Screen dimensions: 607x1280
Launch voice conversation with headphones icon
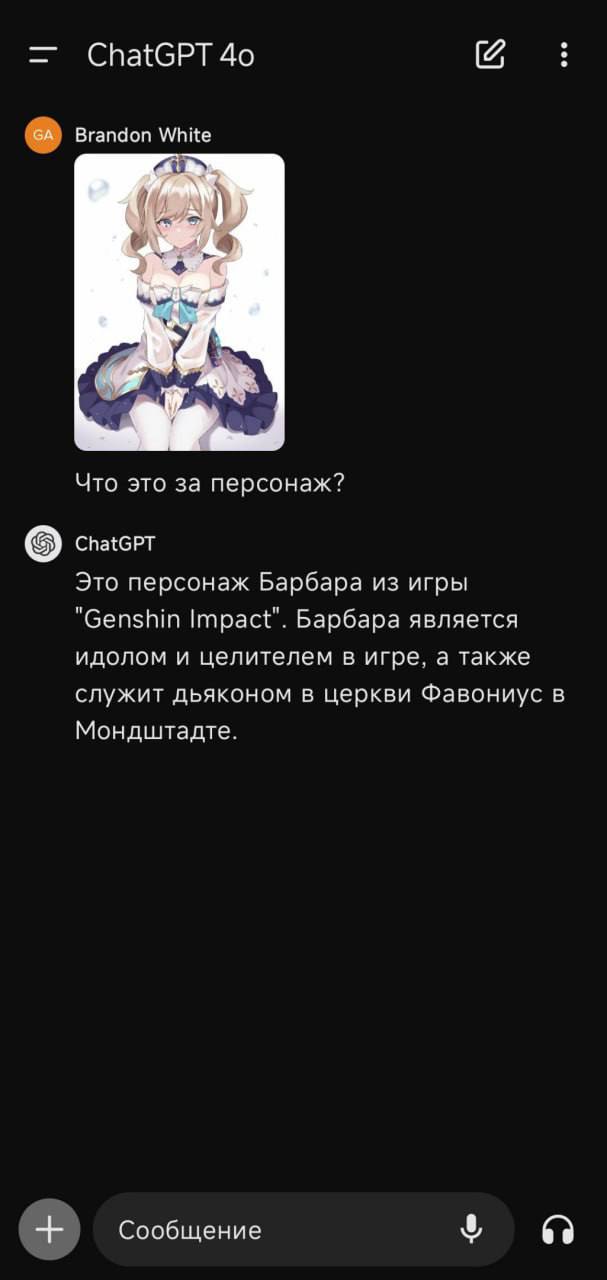point(558,1229)
